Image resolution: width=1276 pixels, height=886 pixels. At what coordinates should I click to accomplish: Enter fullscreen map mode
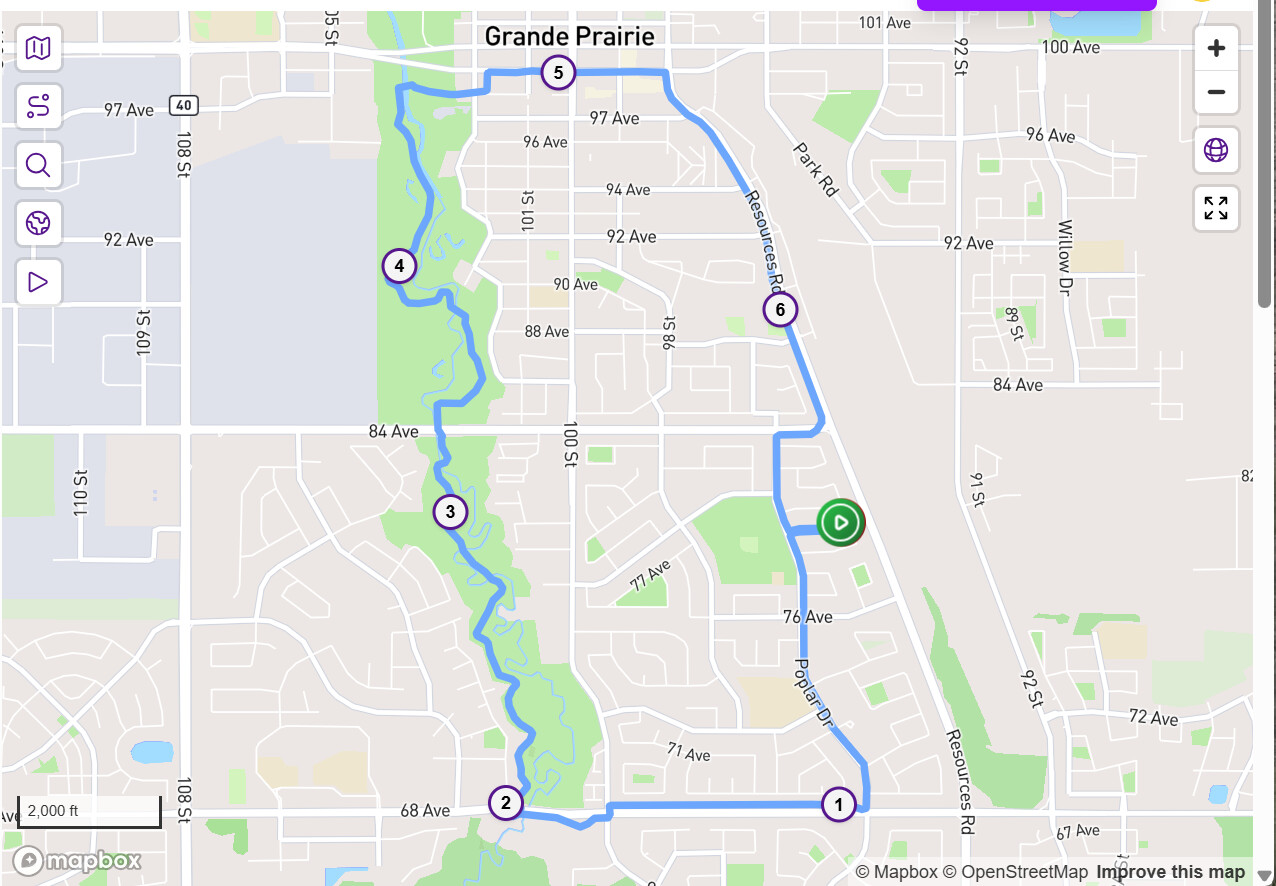click(x=1216, y=209)
